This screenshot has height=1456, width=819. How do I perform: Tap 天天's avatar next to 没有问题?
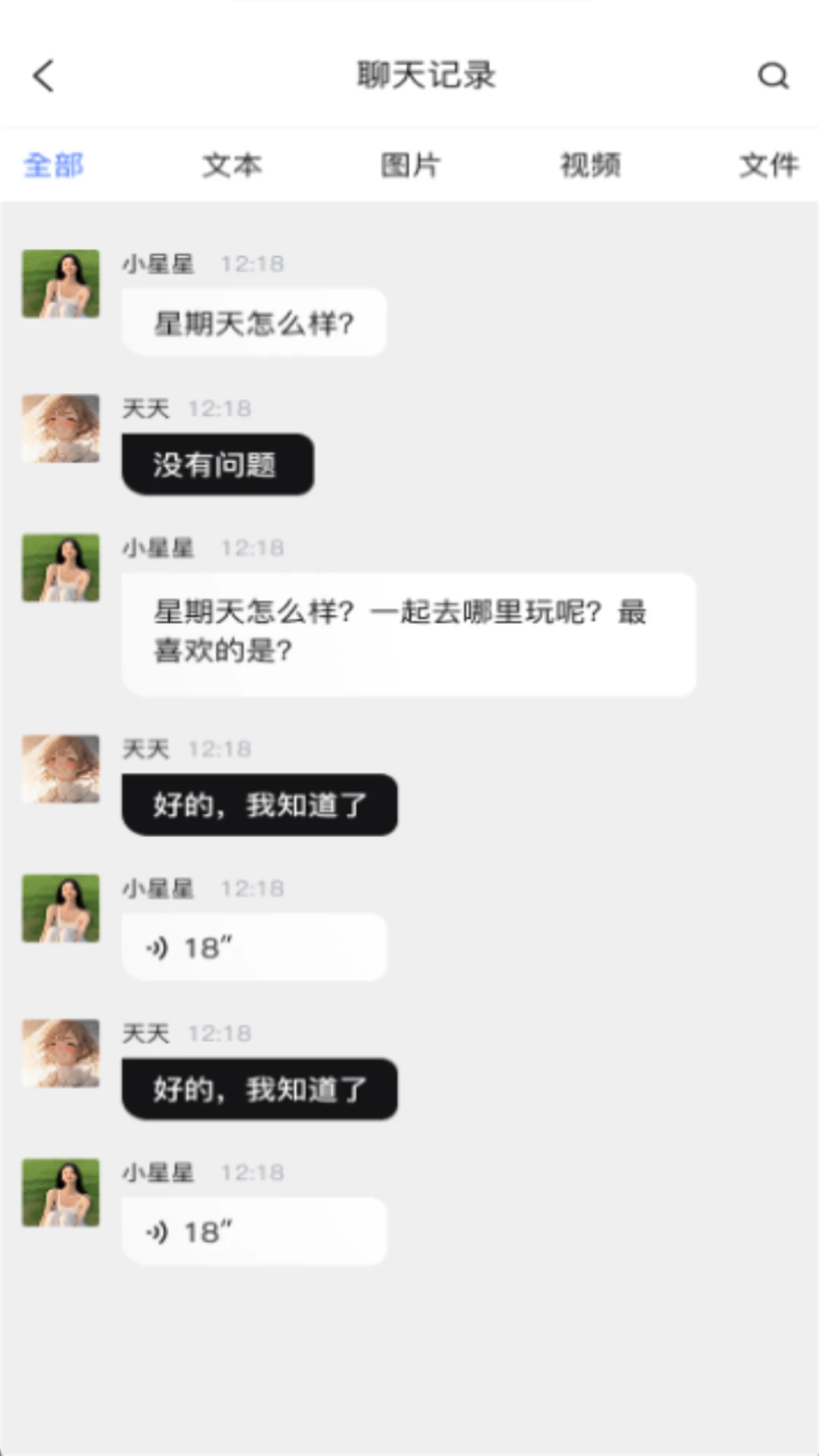61,427
